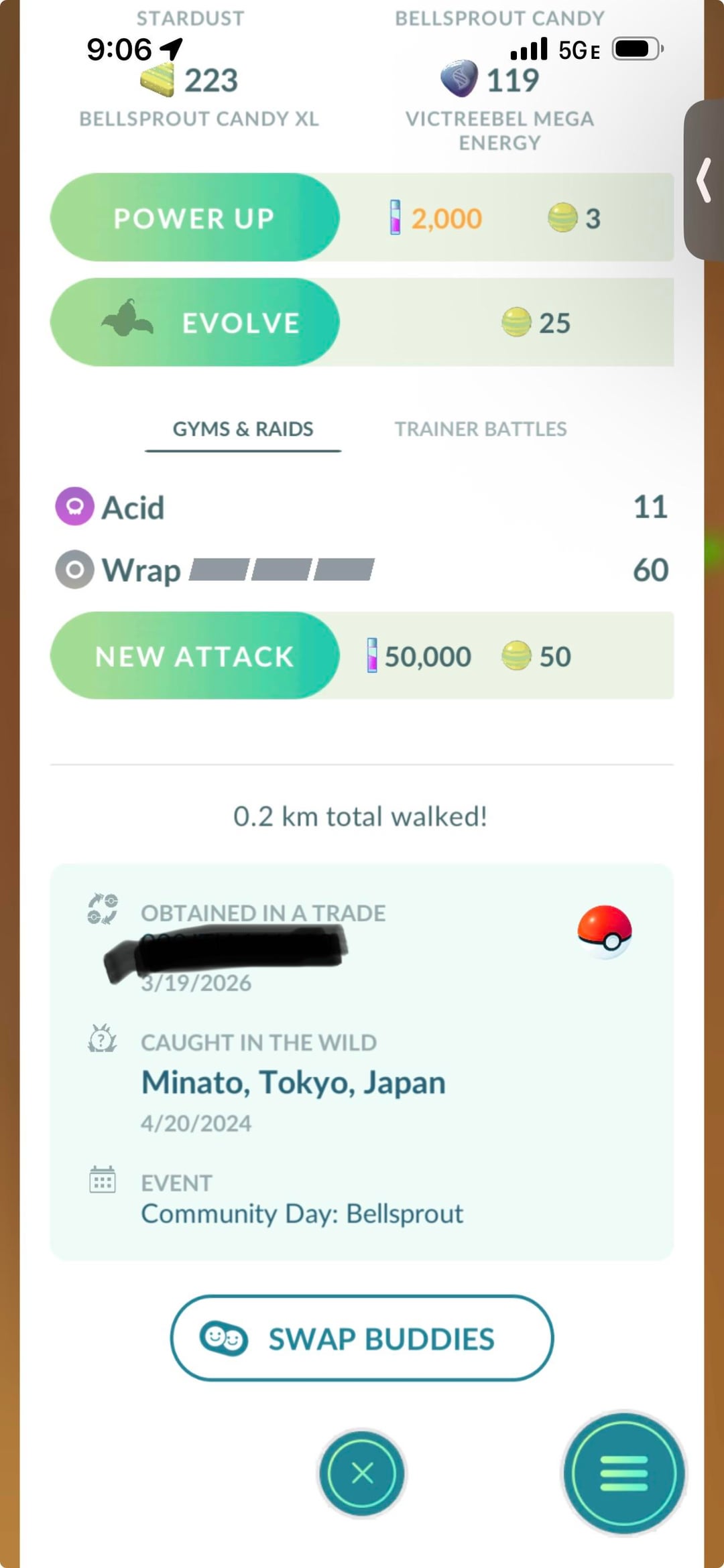Viewport: 724px width, 1568px height.
Task: Expand the side arrow handle
Action: (x=704, y=180)
